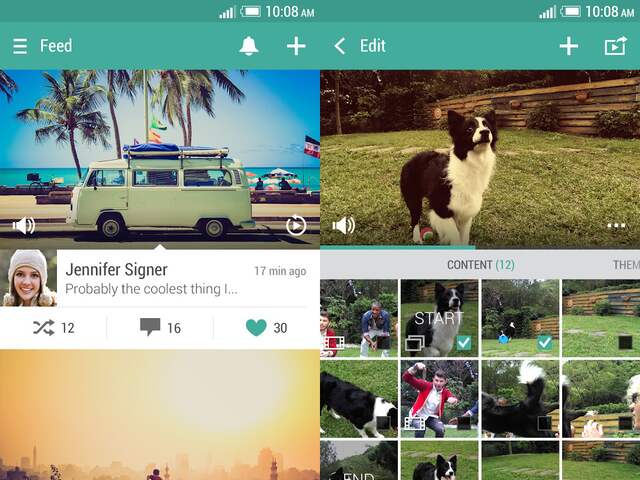Open the sunset photo post in the feed
The width and height of the screenshot is (640, 480).
[x=160, y=415]
